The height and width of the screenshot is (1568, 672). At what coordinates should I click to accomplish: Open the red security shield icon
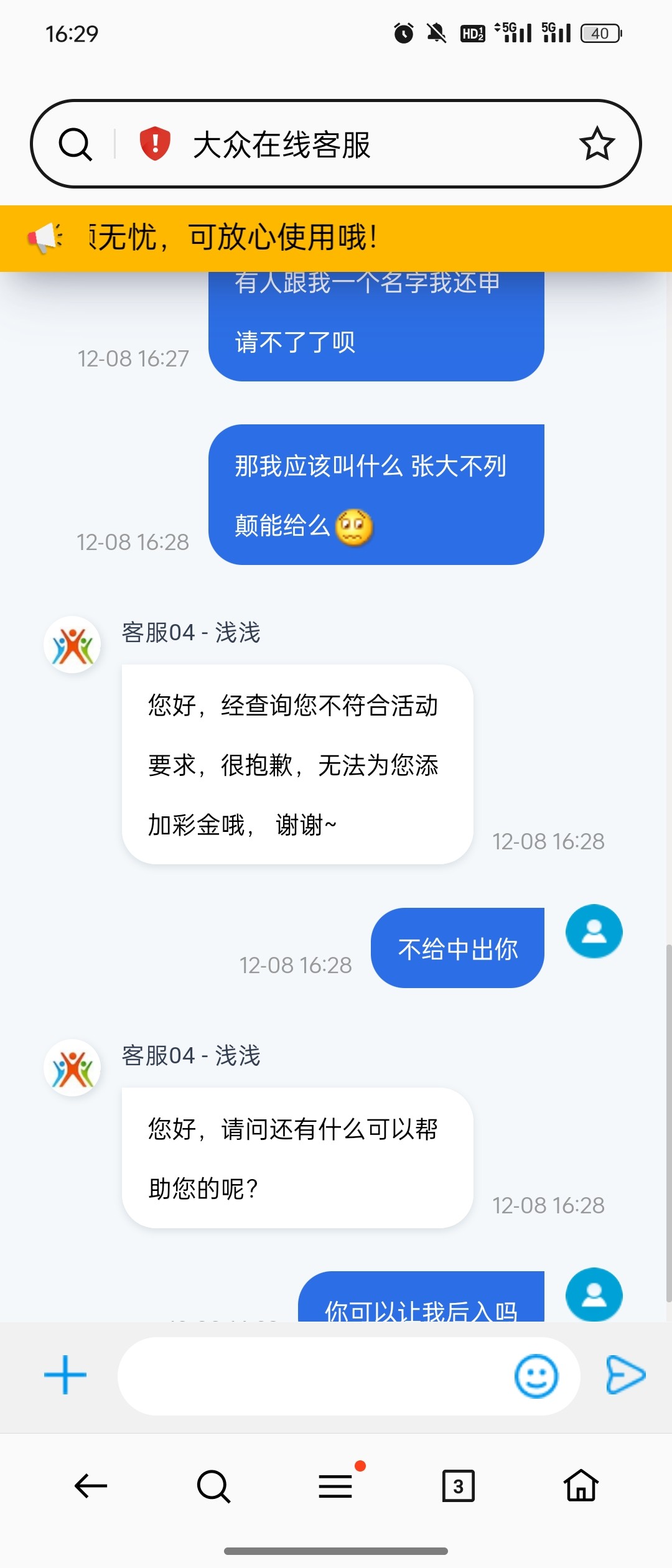coord(155,144)
